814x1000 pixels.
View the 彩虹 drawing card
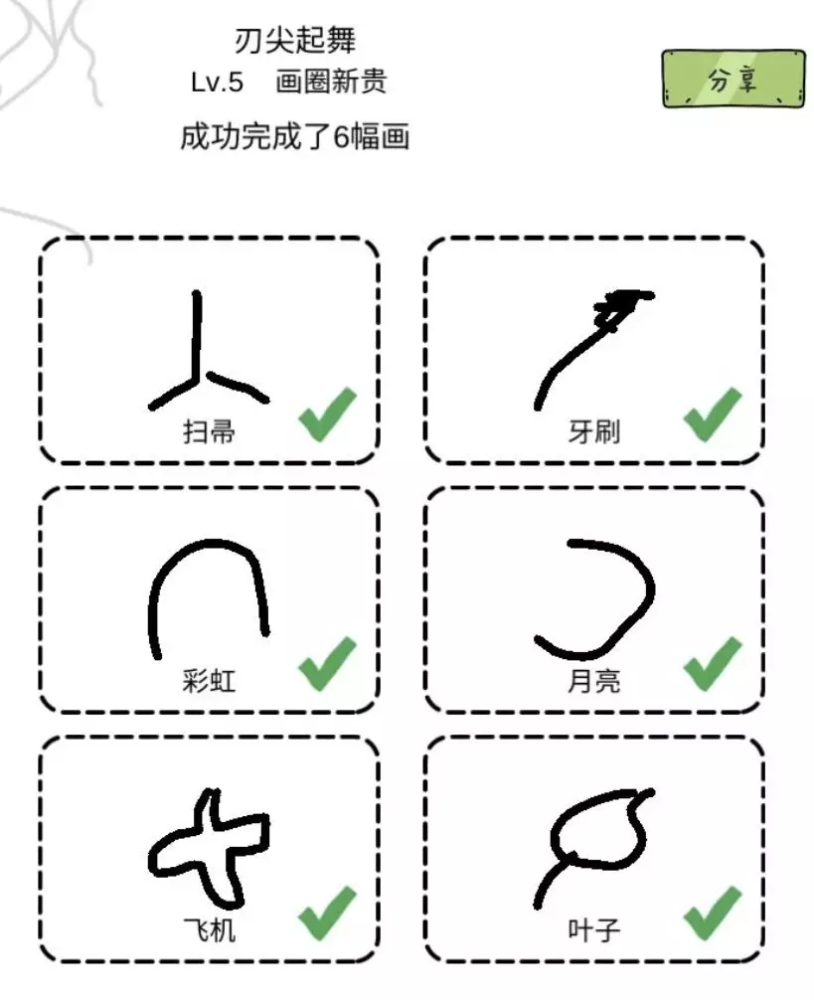(210, 600)
